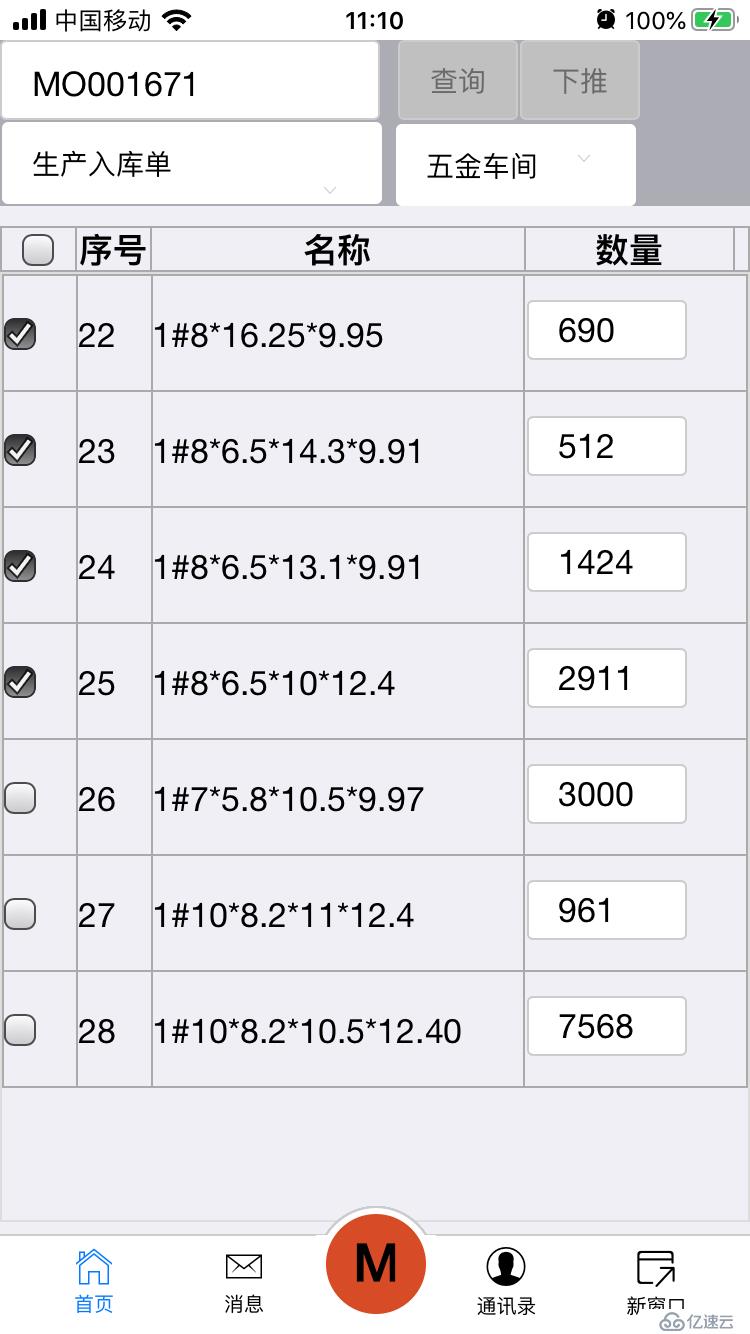
Task: Tap the red M center button
Action: click(376, 1264)
